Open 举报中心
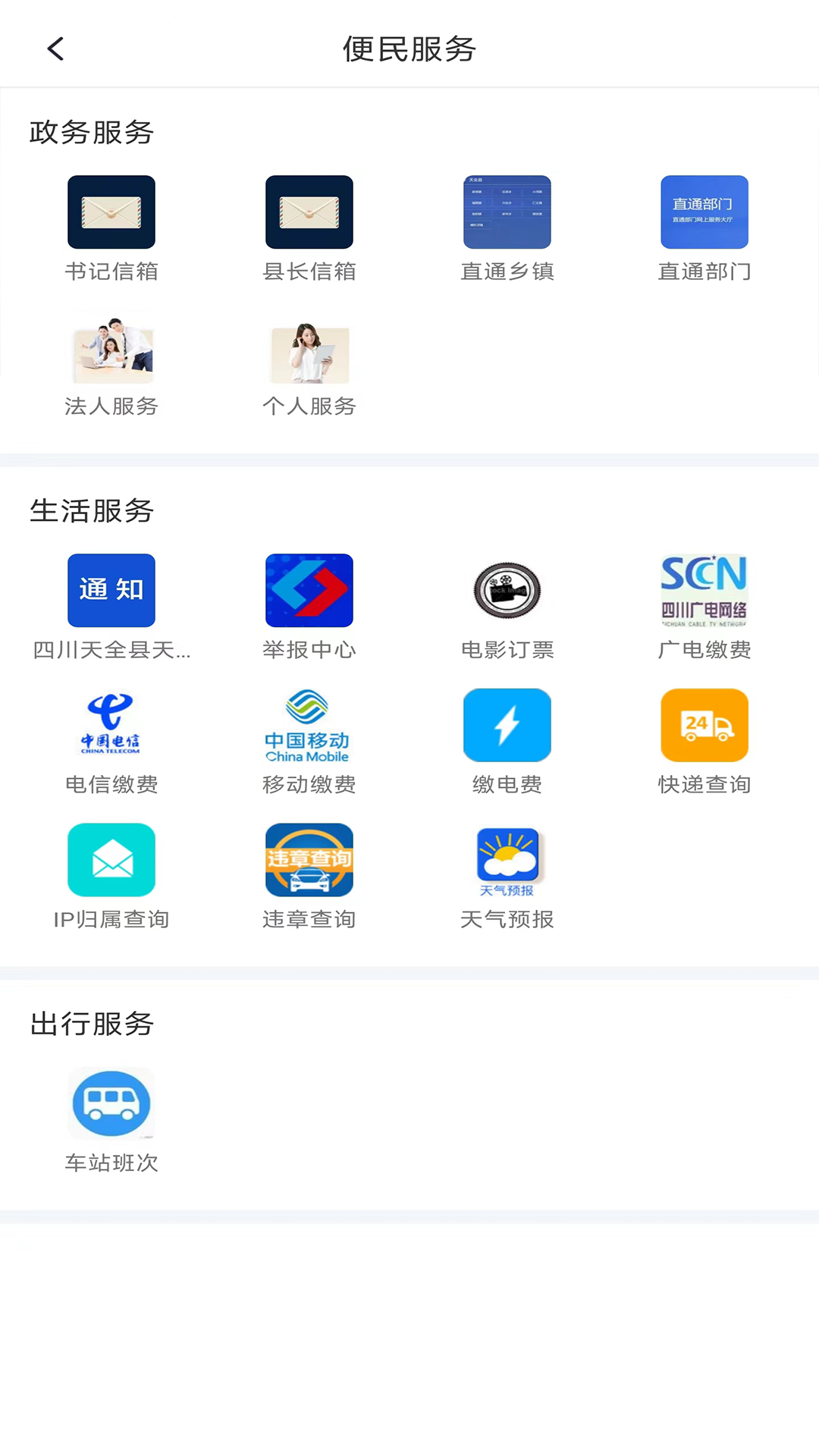 (309, 591)
